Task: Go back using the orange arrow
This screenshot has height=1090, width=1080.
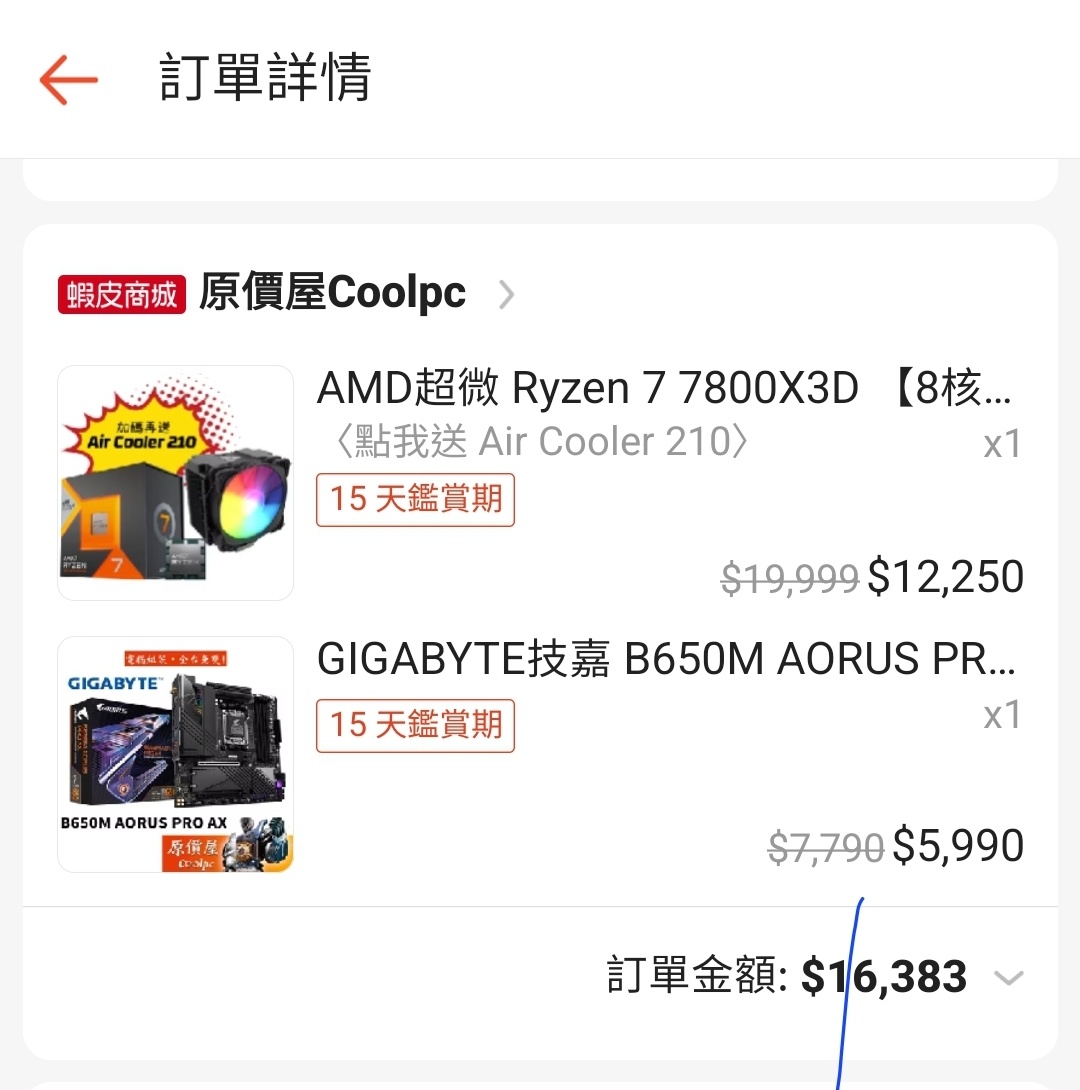Action: coord(68,79)
